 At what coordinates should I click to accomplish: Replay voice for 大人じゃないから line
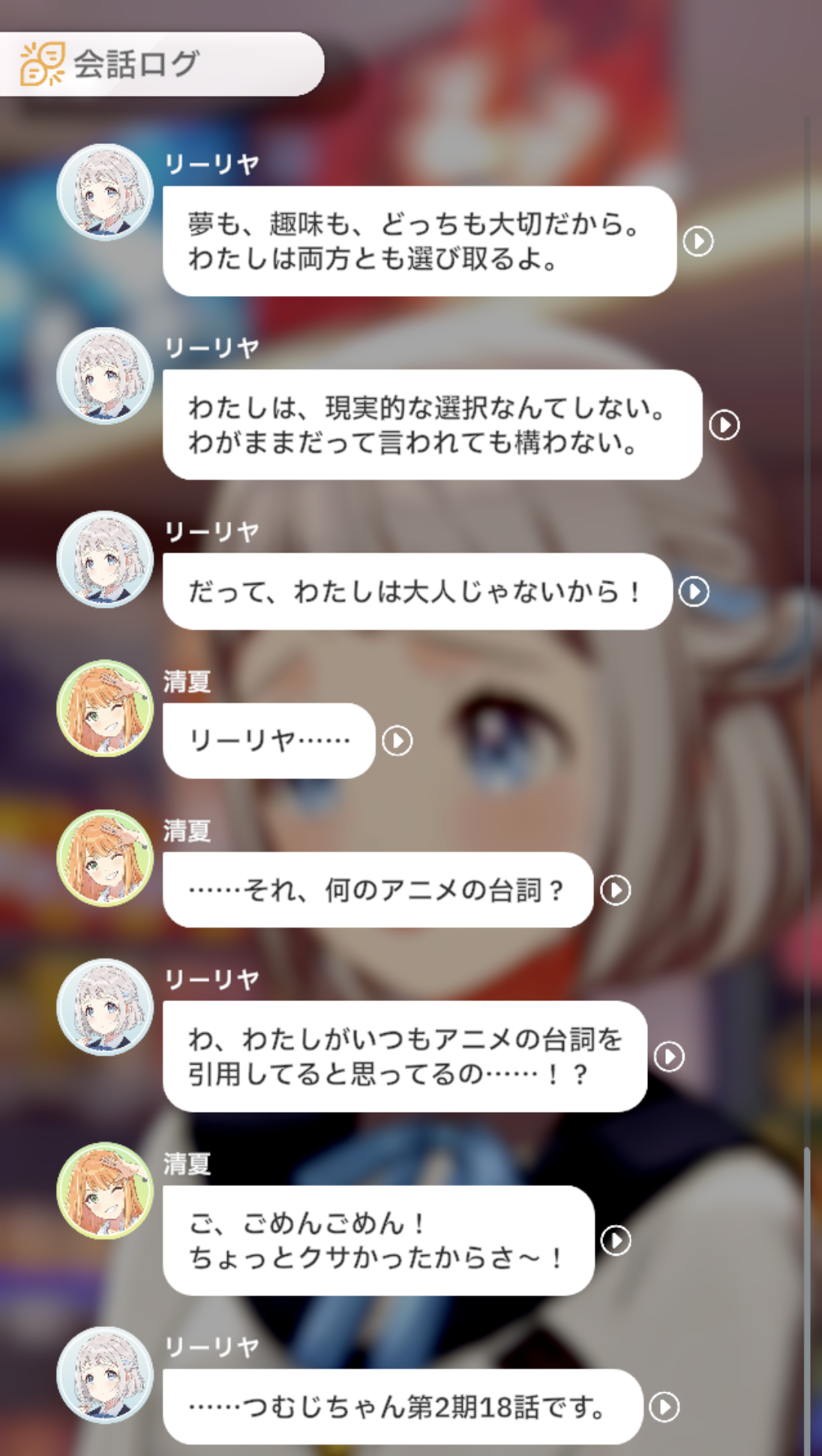click(x=694, y=592)
